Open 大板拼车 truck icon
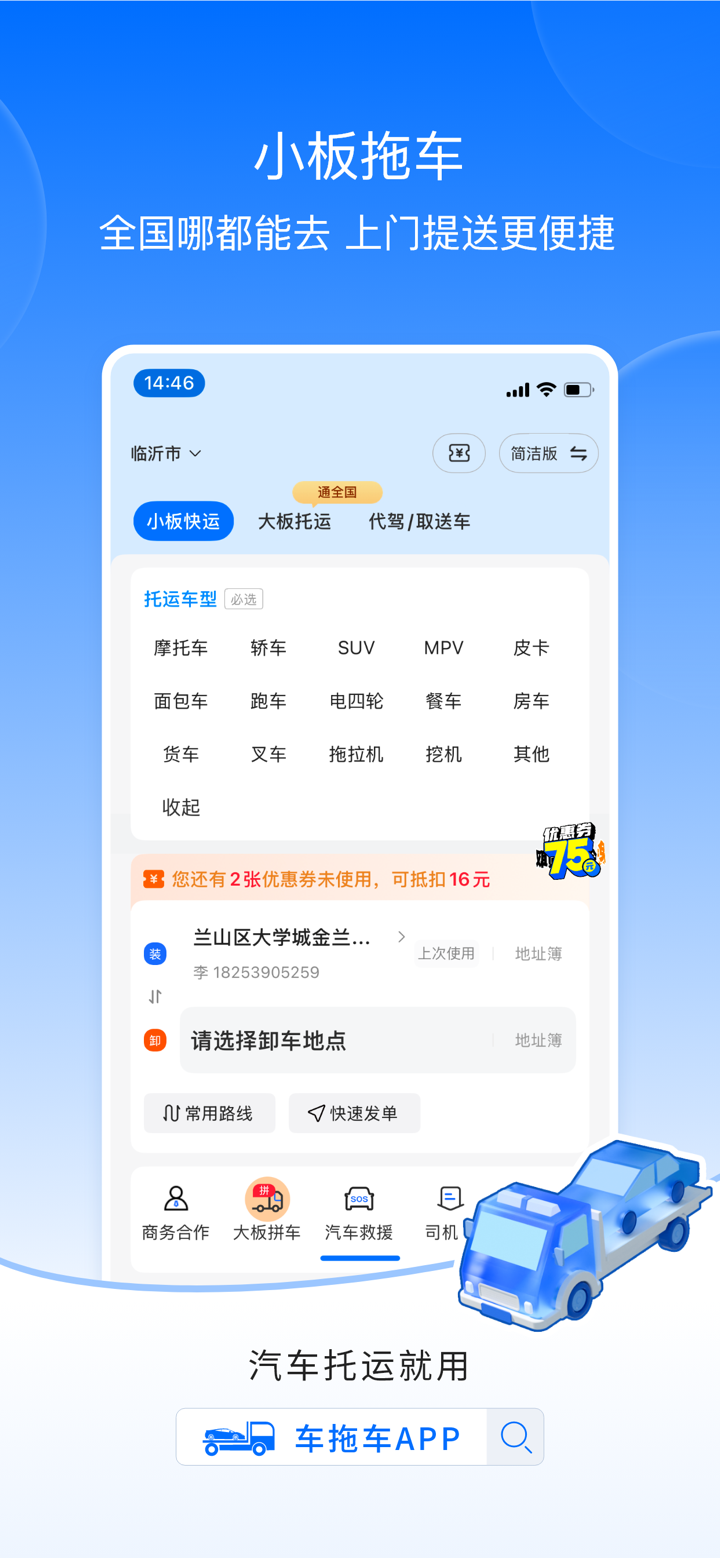 click(x=267, y=1197)
